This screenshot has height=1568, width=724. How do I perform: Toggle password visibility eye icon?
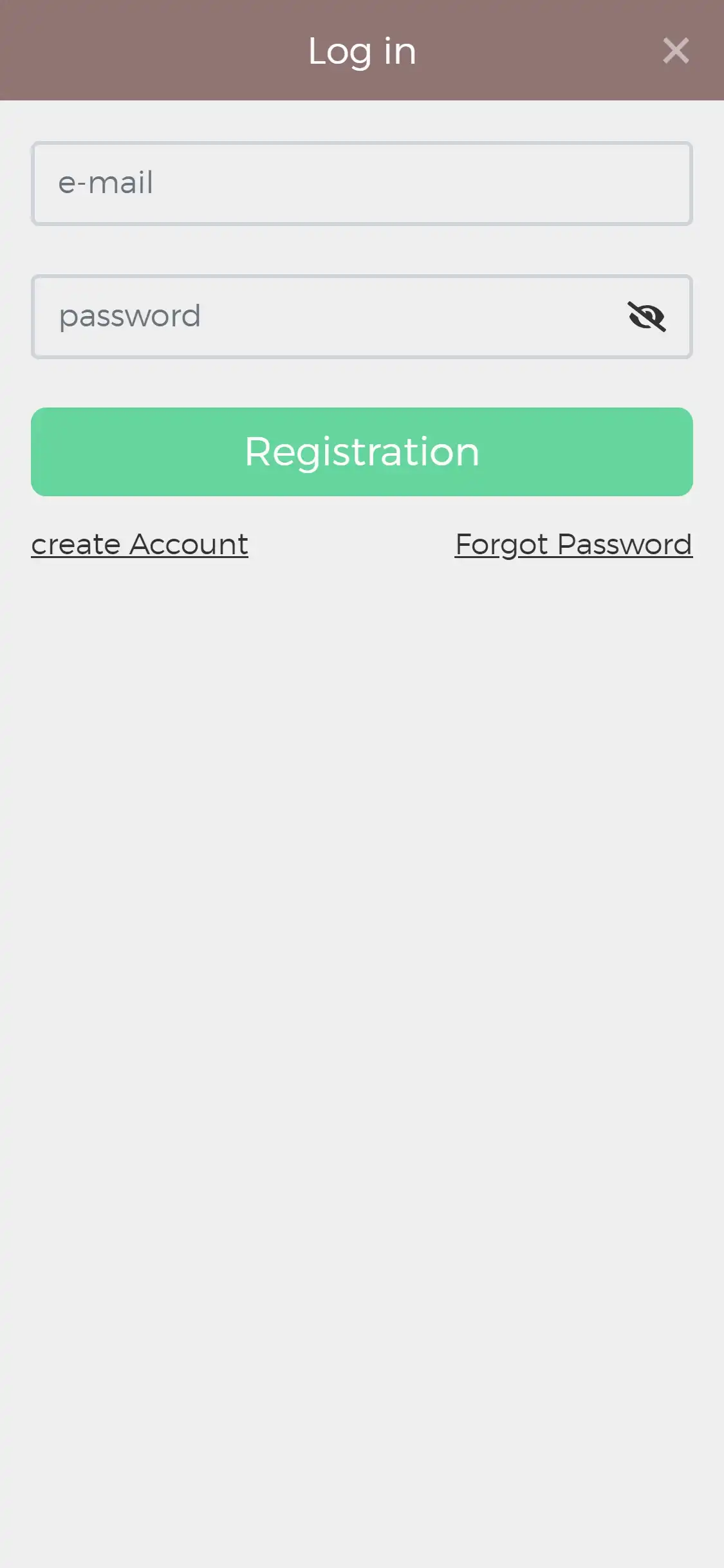tap(647, 317)
